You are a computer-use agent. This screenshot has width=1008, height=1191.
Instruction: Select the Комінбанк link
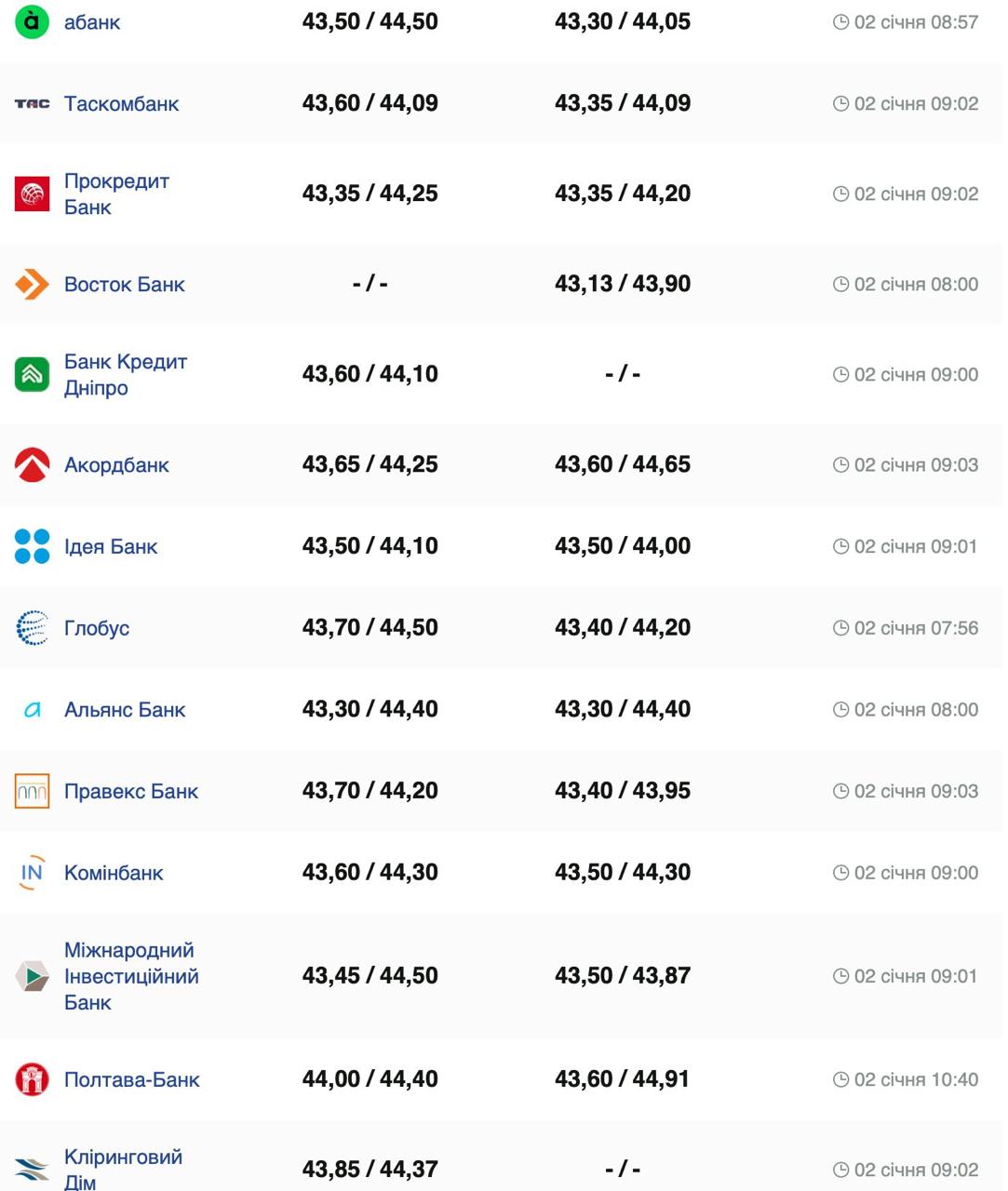click(x=114, y=873)
